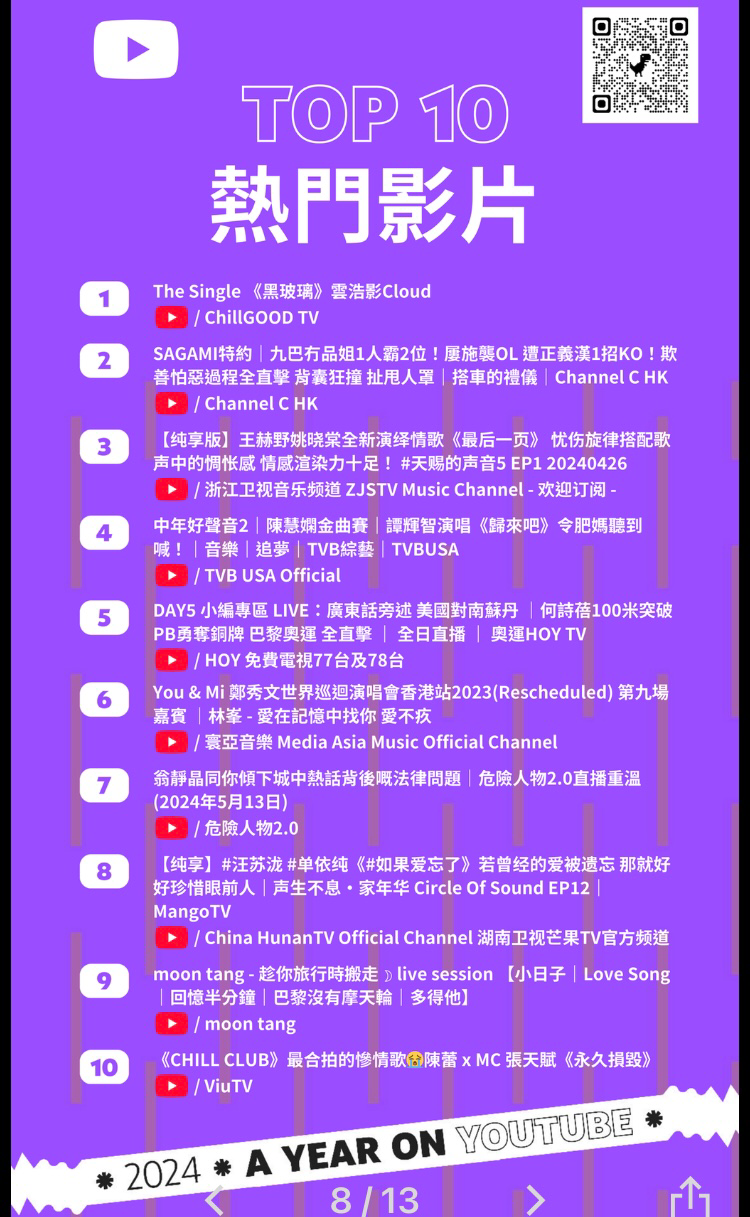Share this page via share icon

690,1196
